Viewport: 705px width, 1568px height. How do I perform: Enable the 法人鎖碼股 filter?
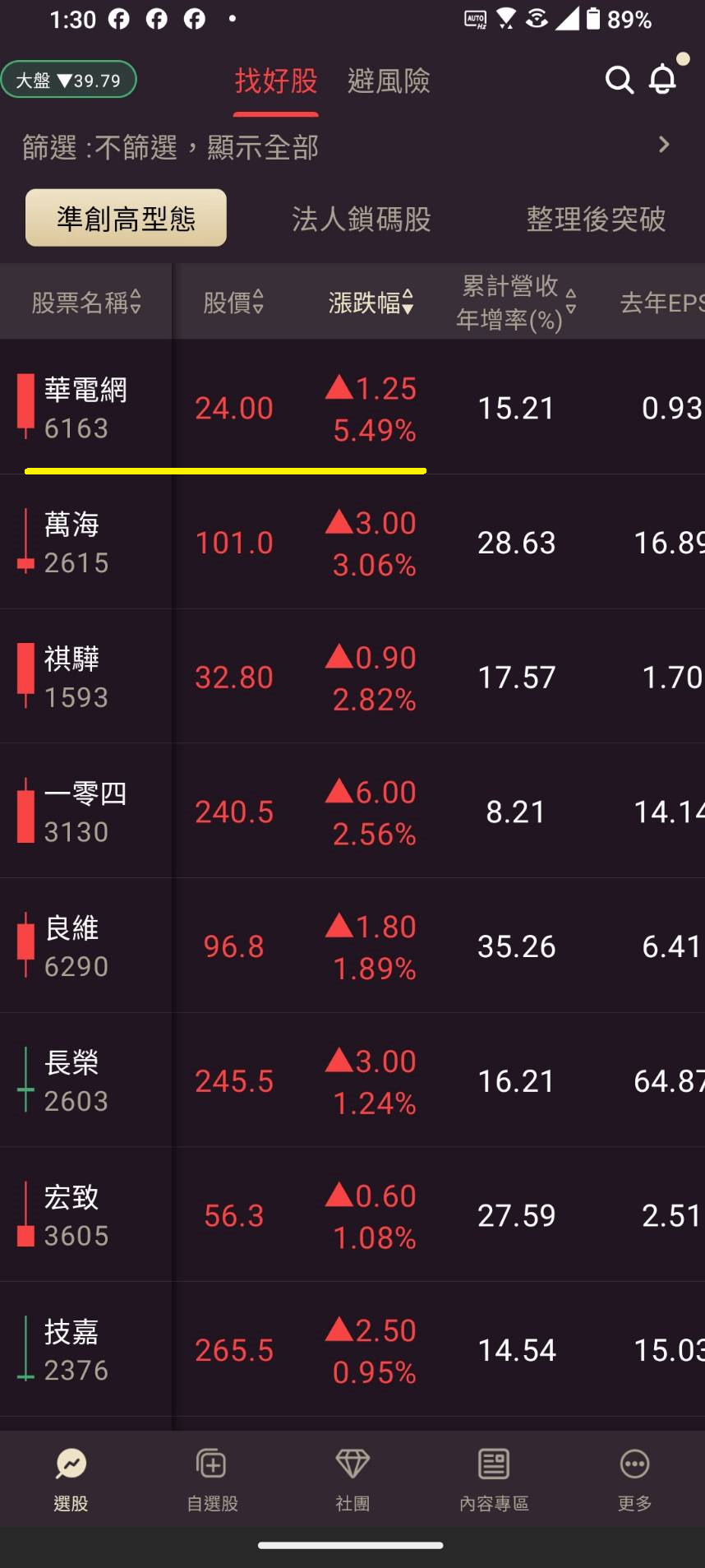coord(360,219)
